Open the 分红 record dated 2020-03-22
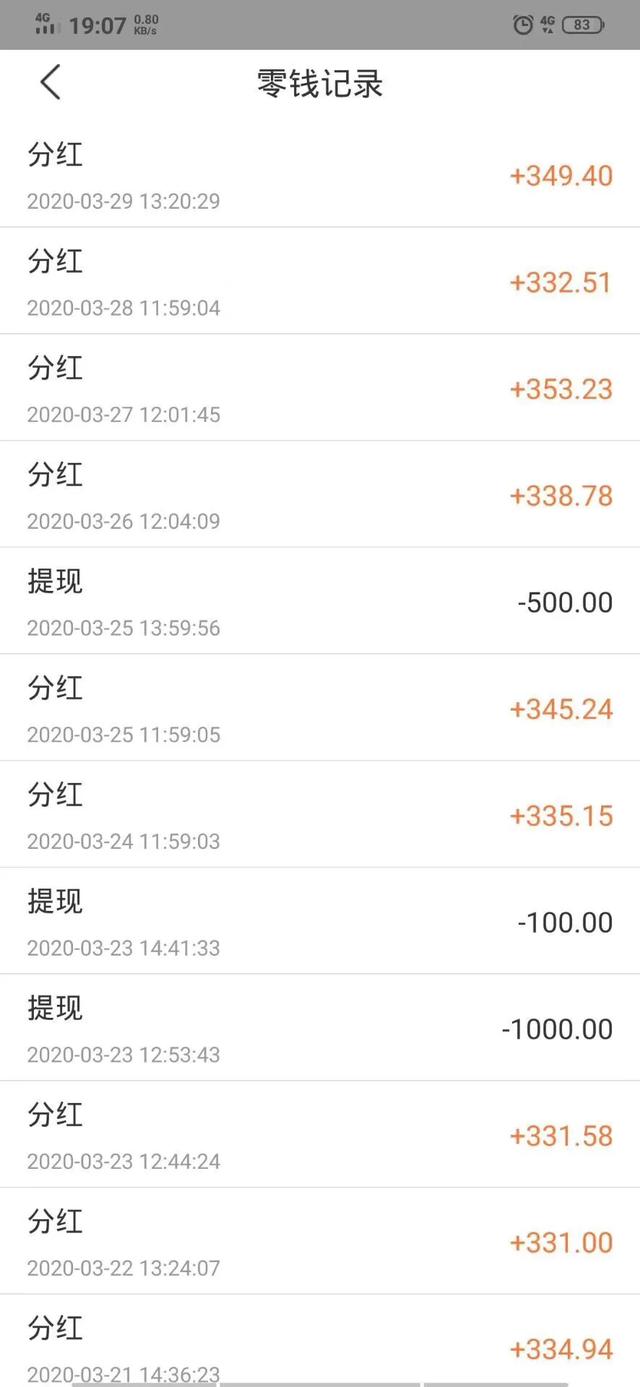Viewport: 640px width, 1387px height. tap(320, 1241)
